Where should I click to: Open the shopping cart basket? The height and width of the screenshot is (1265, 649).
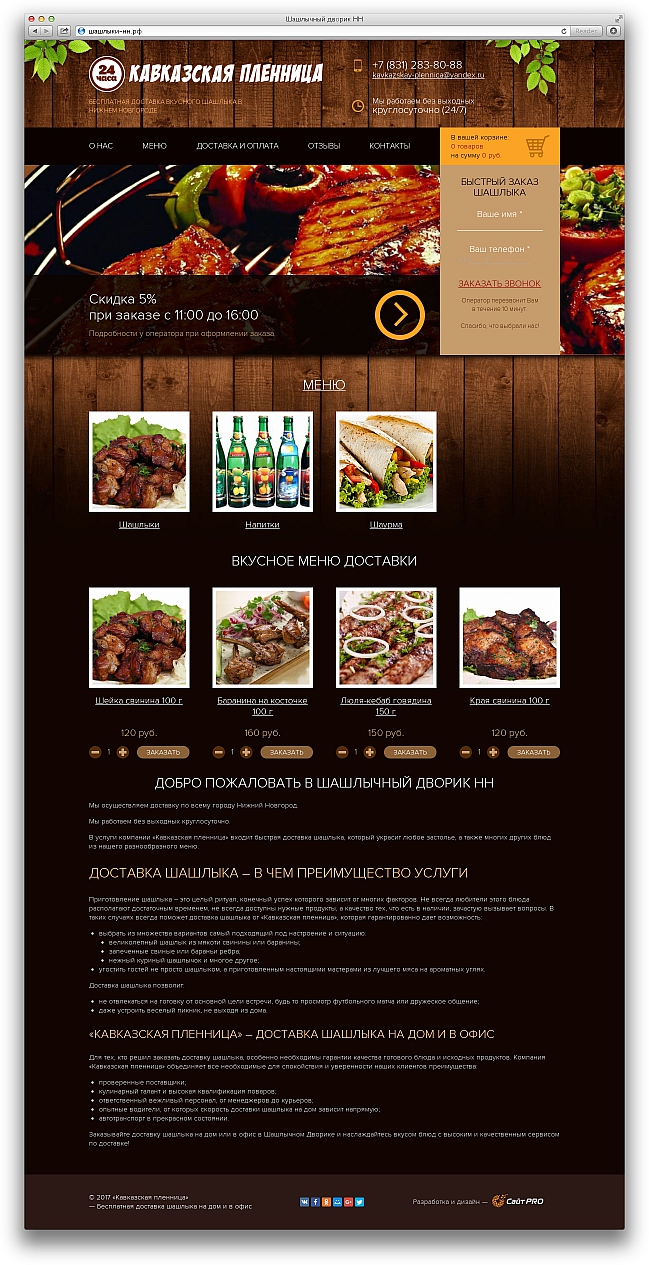coord(536,146)
